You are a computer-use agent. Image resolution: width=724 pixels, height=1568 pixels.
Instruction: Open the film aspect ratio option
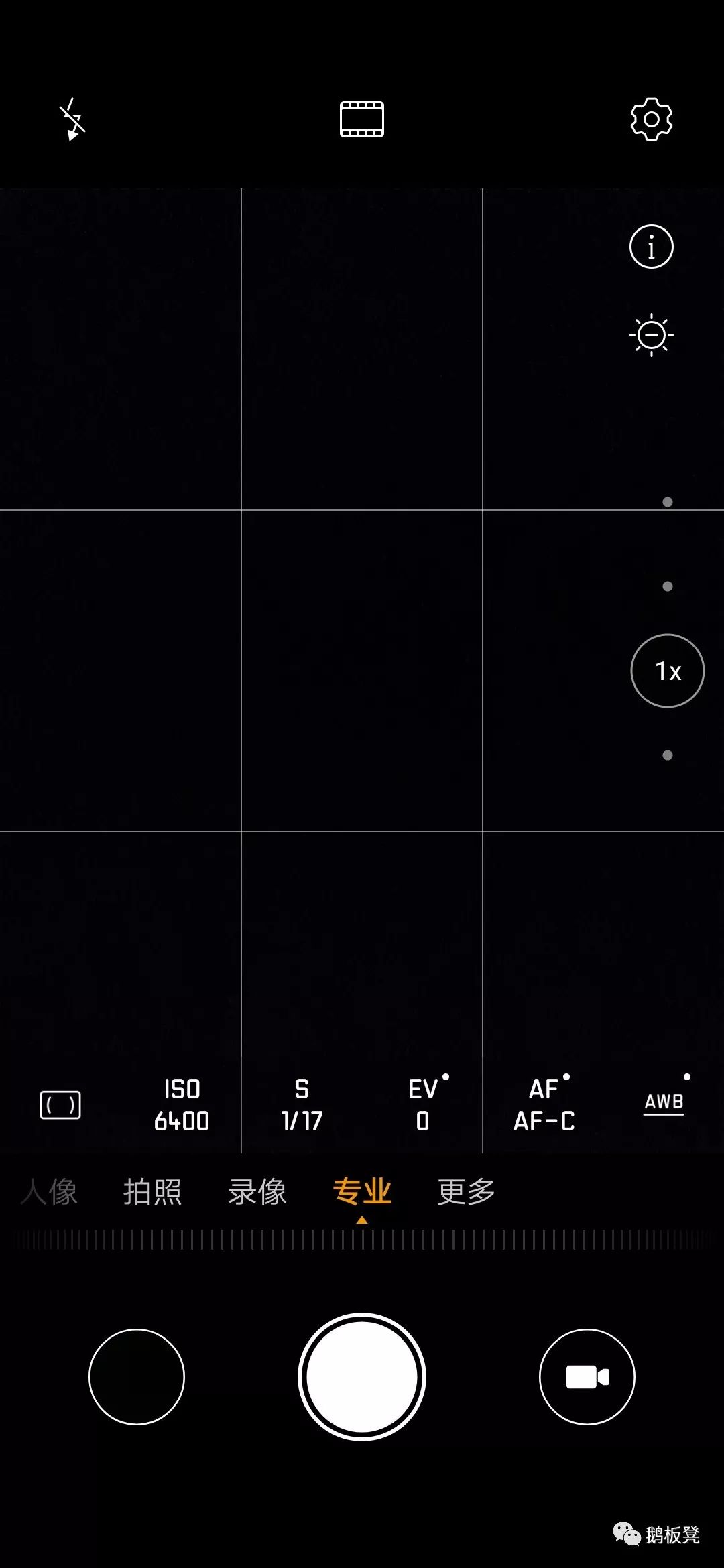[x=362, y=119]
